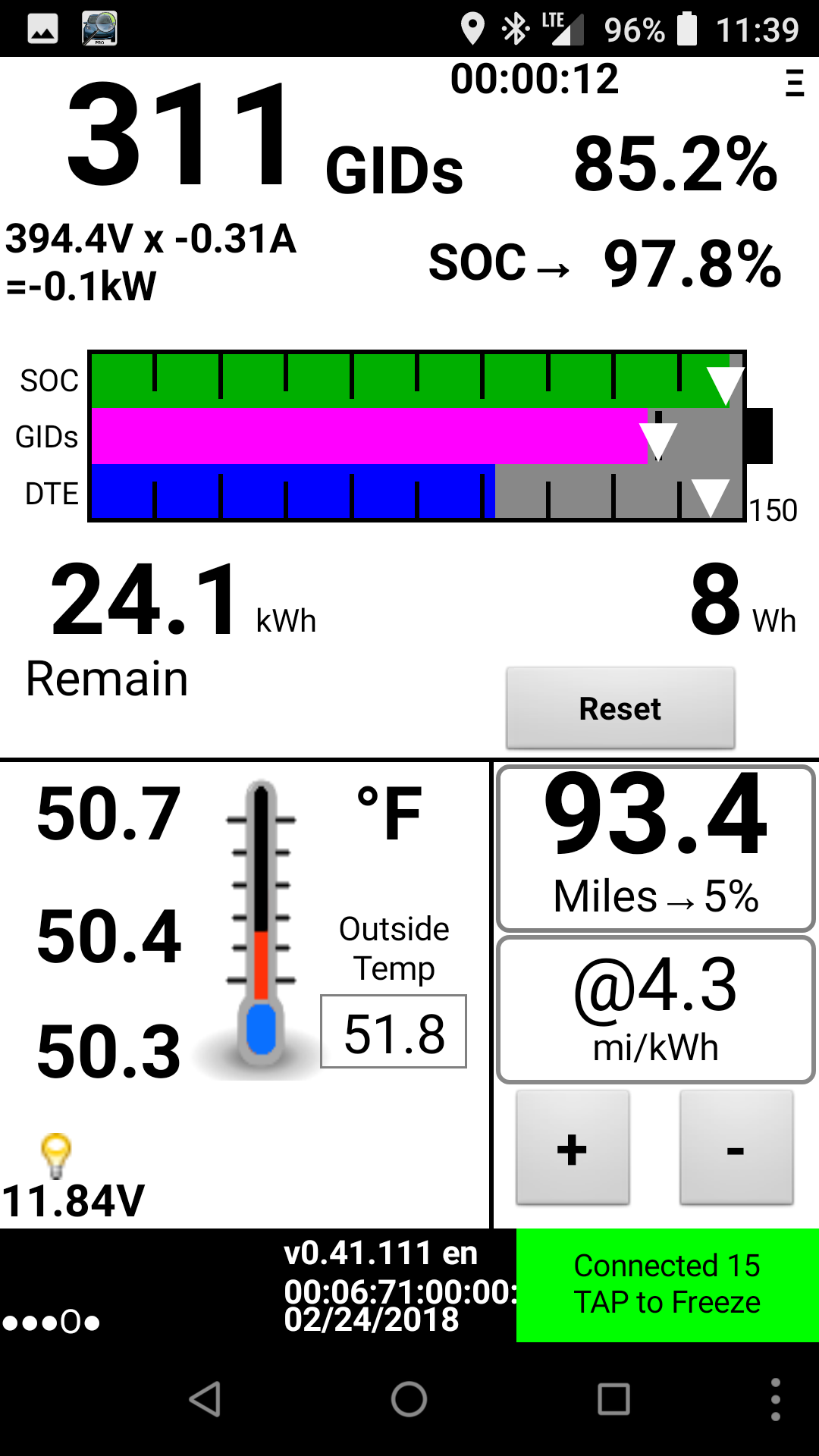Decrease mi/kWh with the minus button

(x=736, y=1148)
